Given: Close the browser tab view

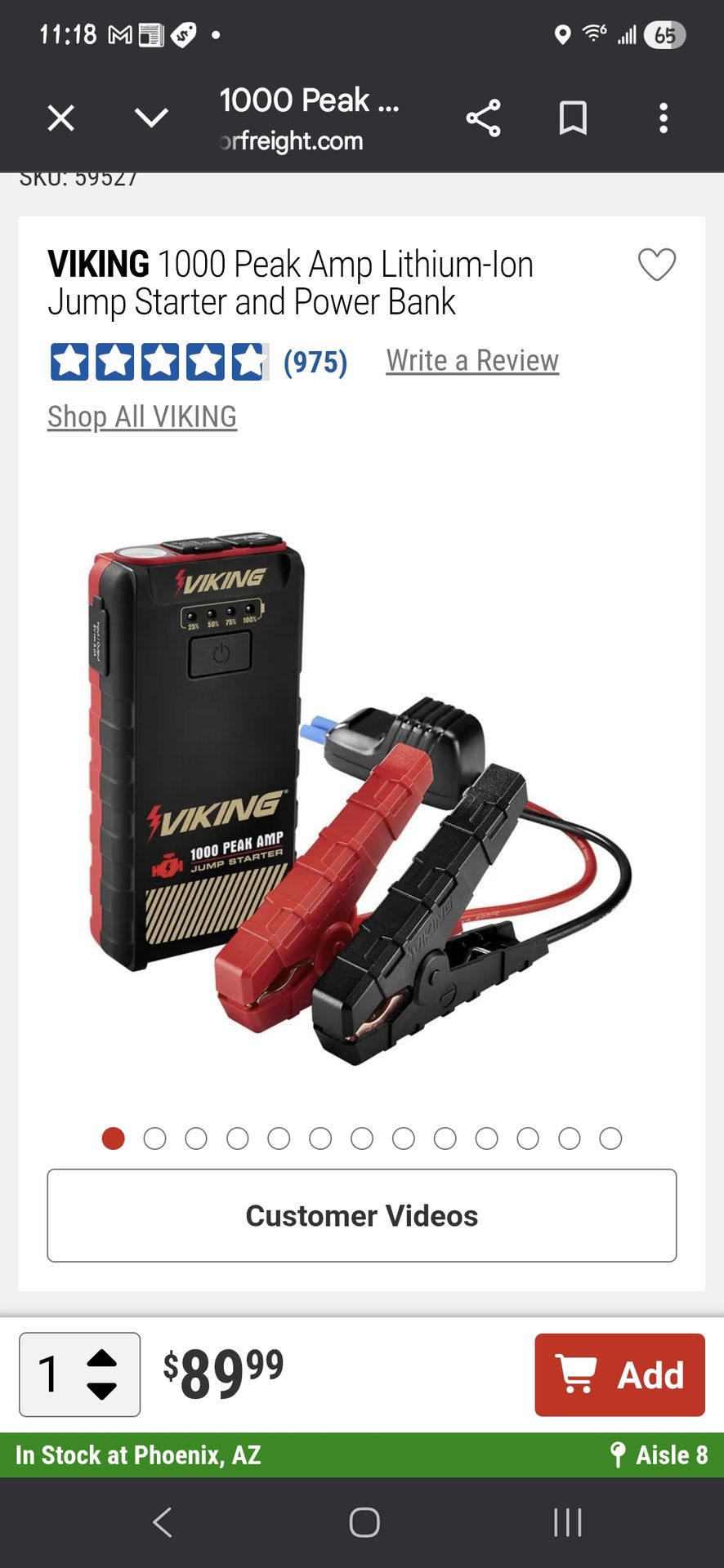Looking at the screenshot, I should (x=61, y=118).
